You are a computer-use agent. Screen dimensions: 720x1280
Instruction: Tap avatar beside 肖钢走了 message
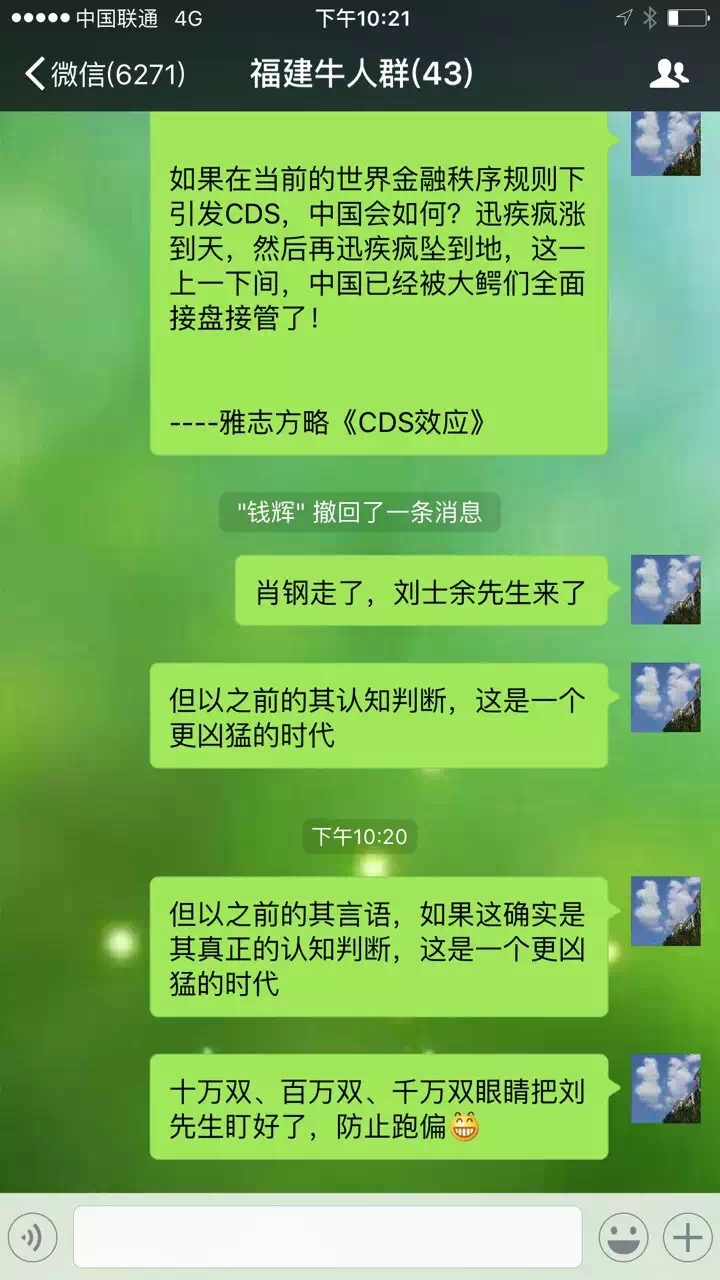665,590
